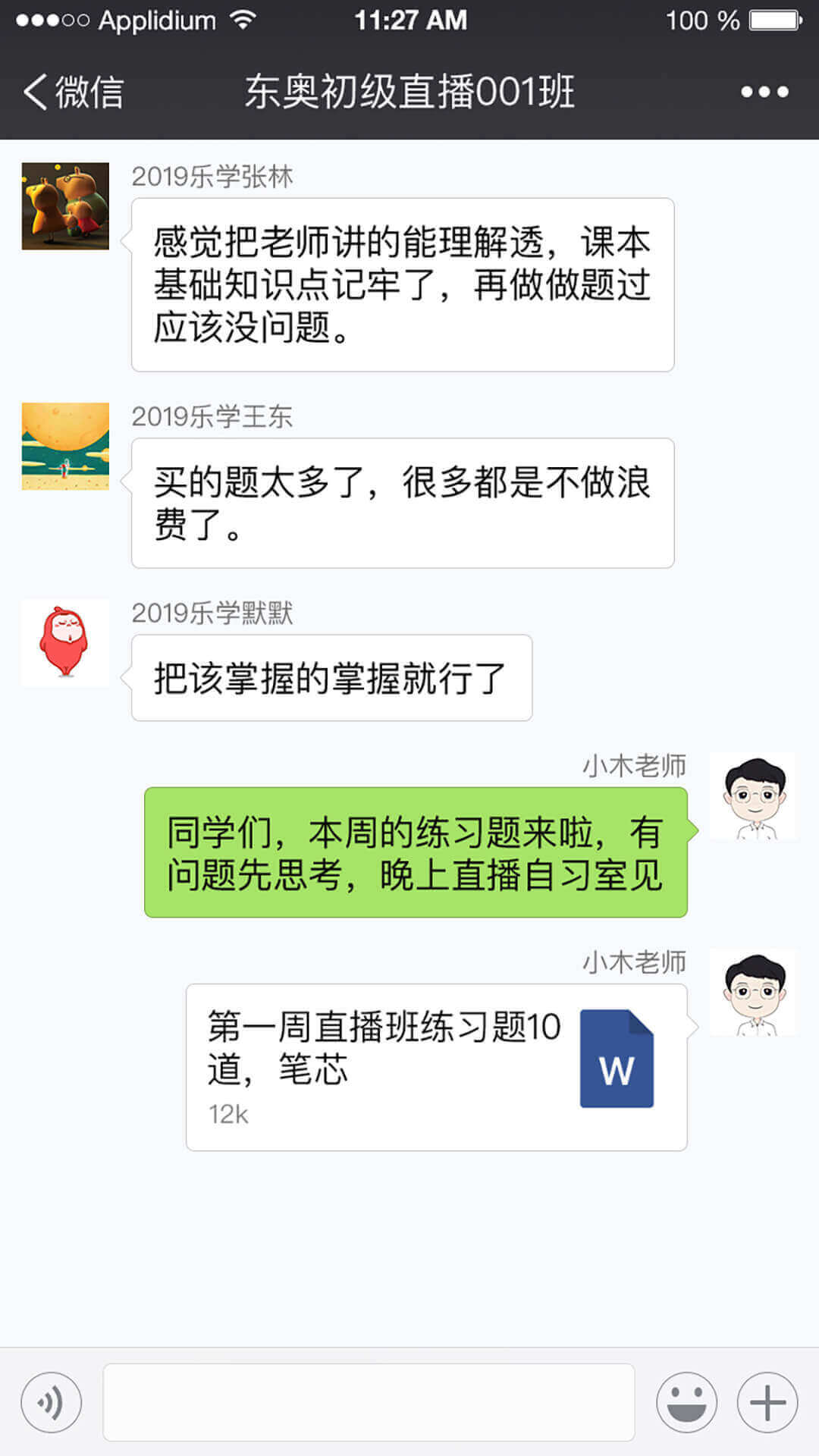Open 2019乐学默默's profile avatar
Viewport: 819px width, 1456px height.
[x=65, y=642]
